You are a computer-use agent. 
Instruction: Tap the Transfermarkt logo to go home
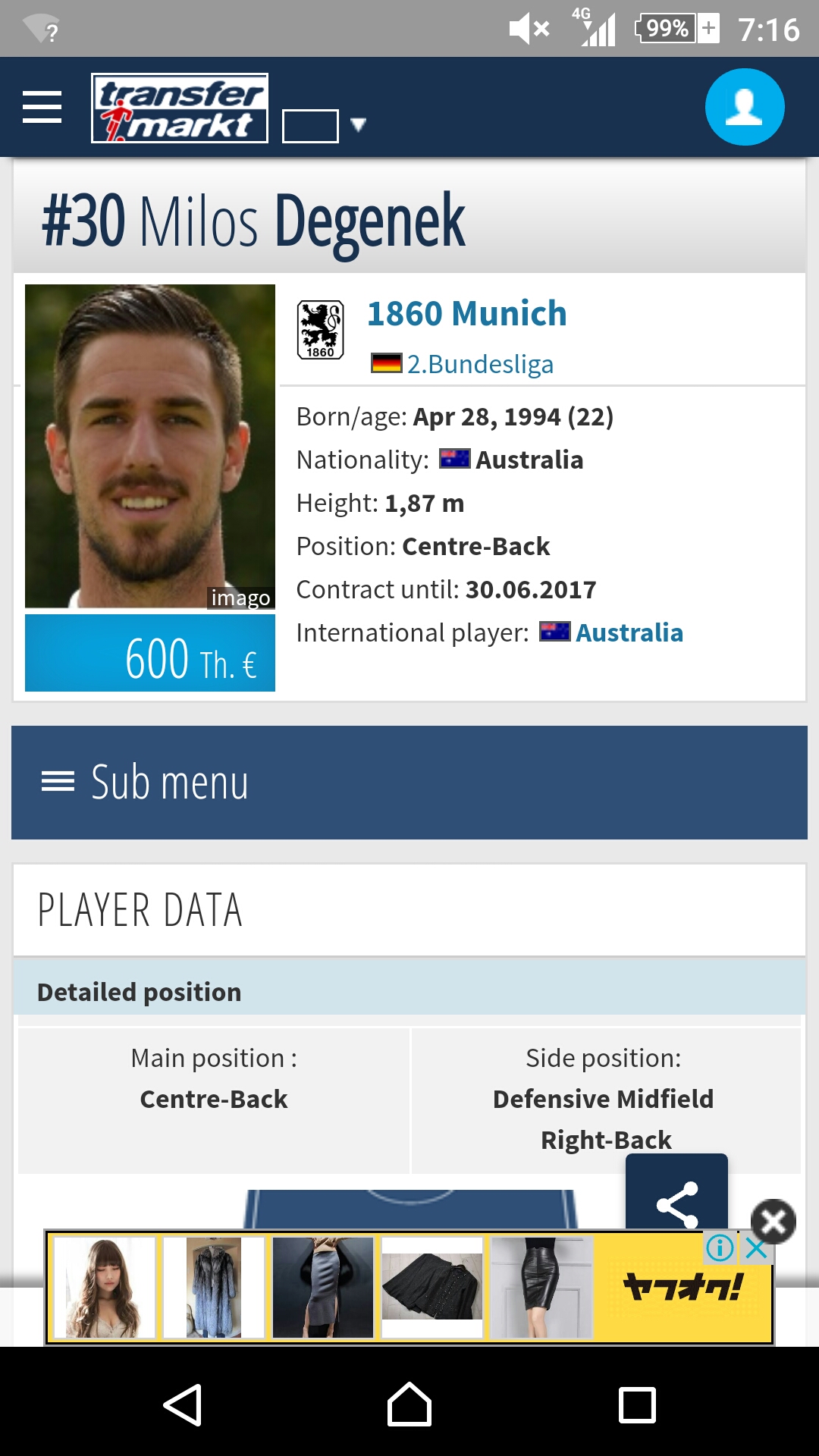180,108
